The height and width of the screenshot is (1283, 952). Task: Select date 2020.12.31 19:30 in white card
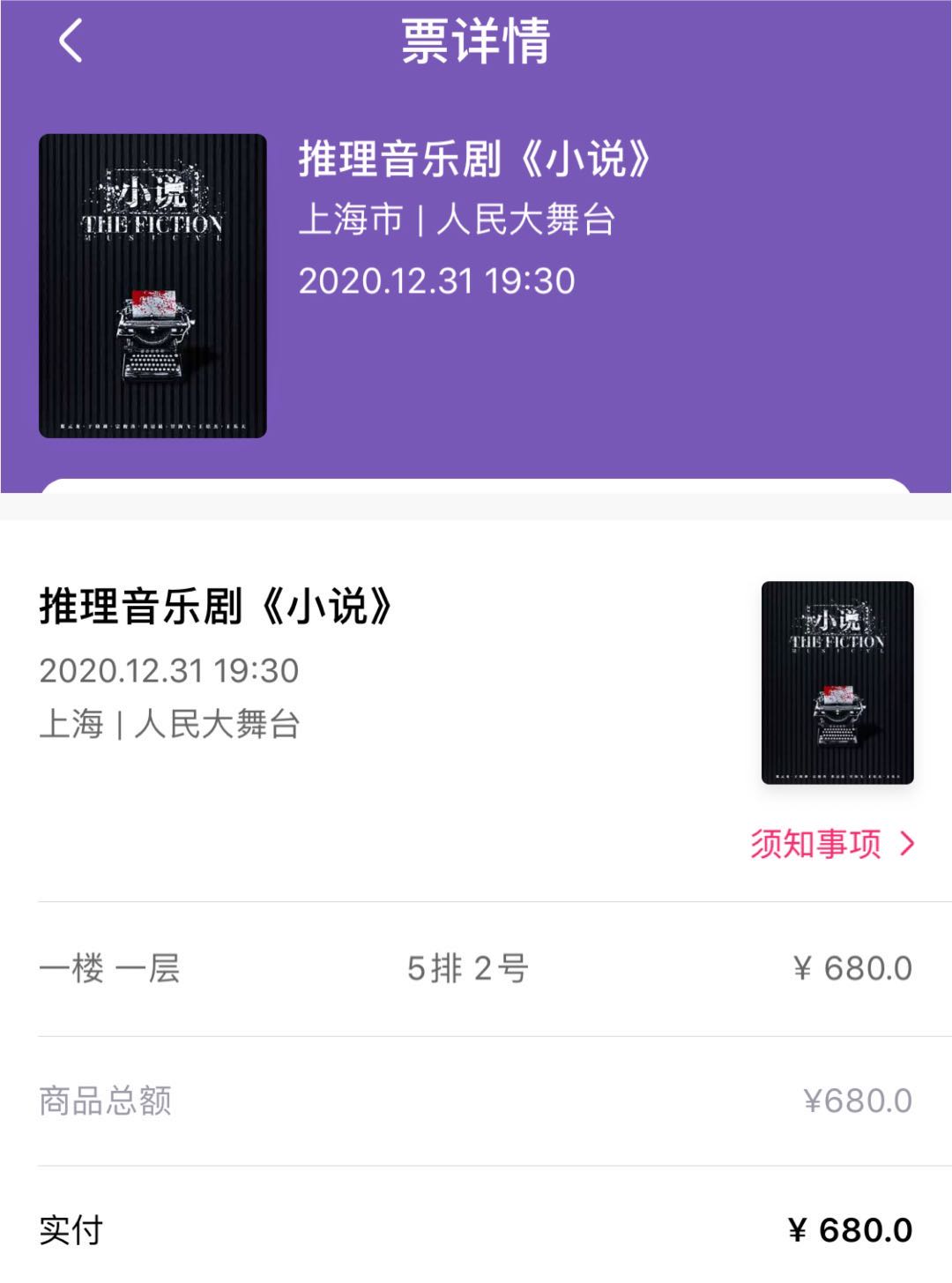(167, 672)
